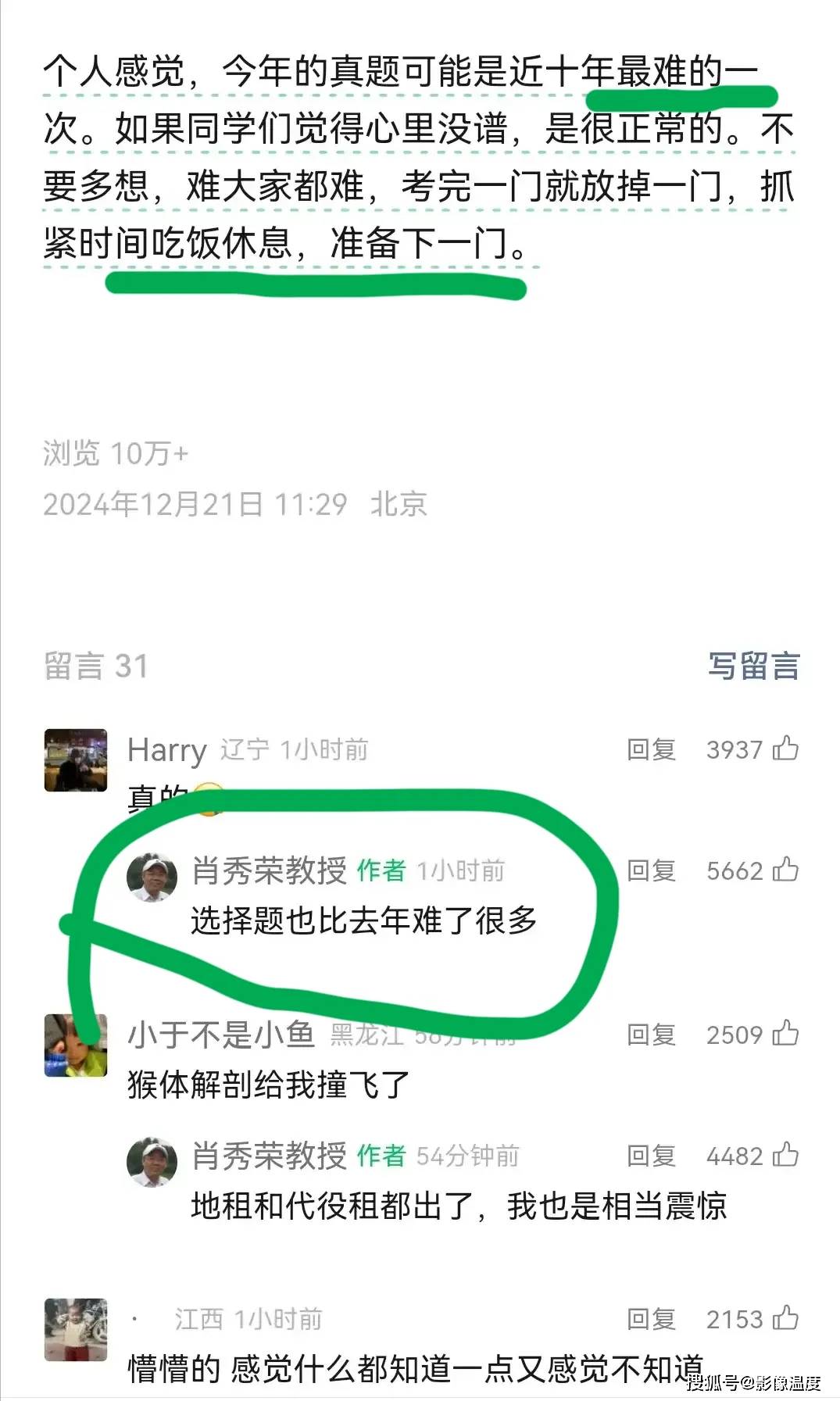This screenshot has height=1401, width=840.
Task: Reply to Harry's comment
Action: (651, 749)
